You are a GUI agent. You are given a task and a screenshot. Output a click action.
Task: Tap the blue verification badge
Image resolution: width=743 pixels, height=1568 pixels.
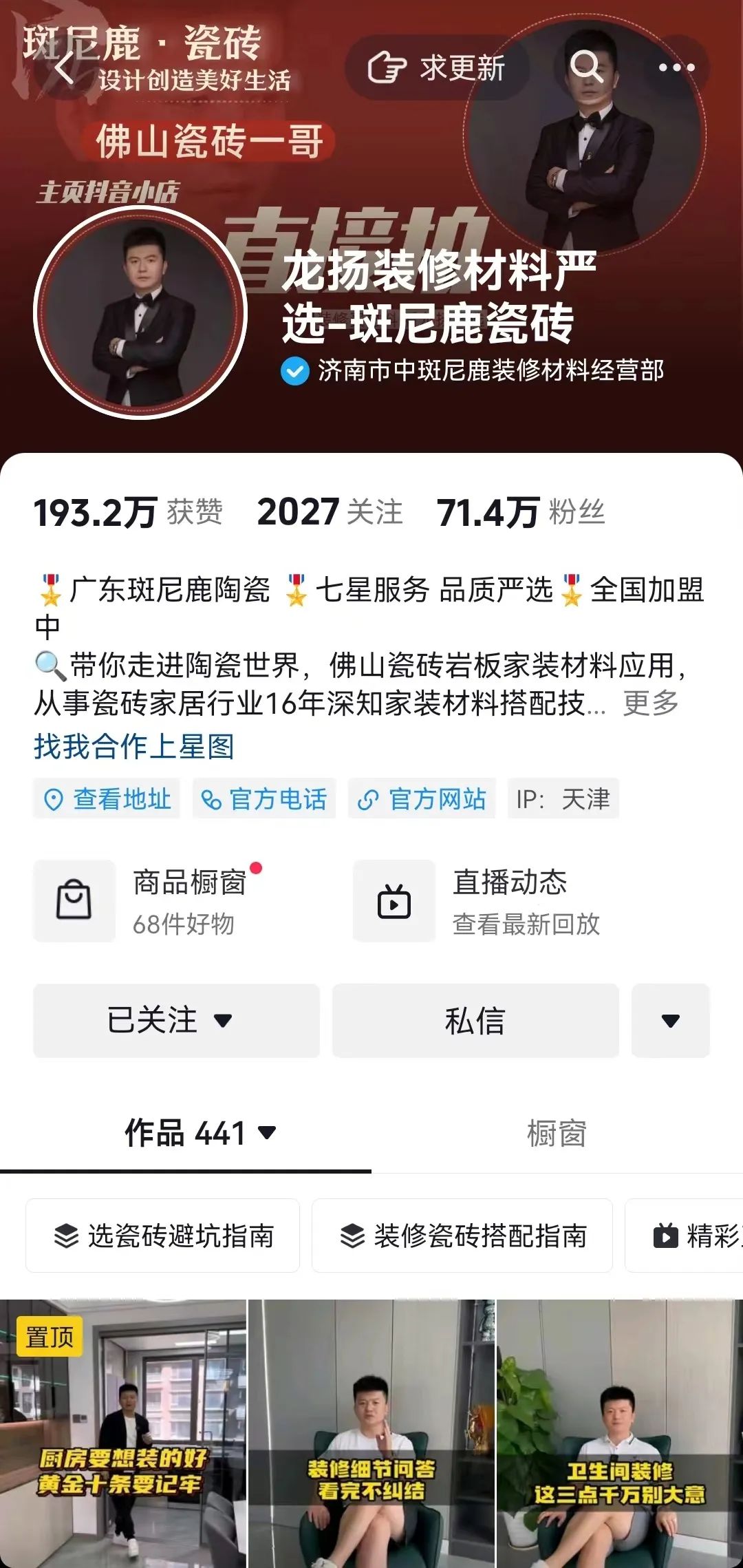pos(294,372)
